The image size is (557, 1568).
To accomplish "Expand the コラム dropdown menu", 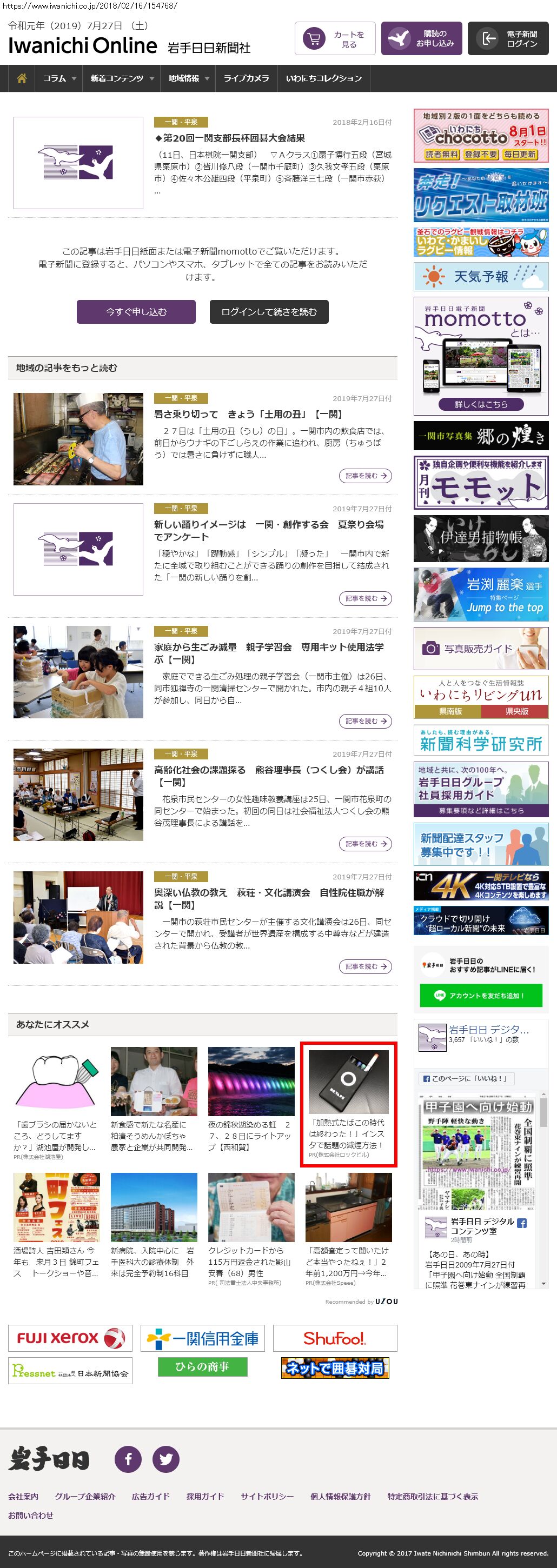I will point(59,78).
